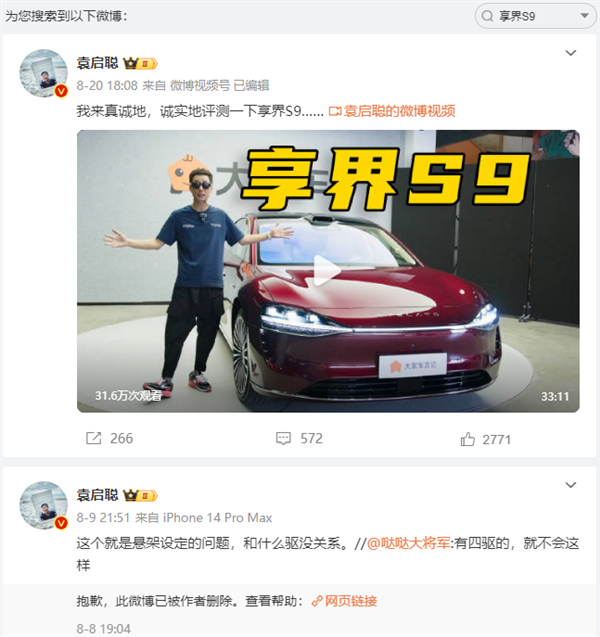Expand the search box dropdown arrow

[x=584, y=16]
